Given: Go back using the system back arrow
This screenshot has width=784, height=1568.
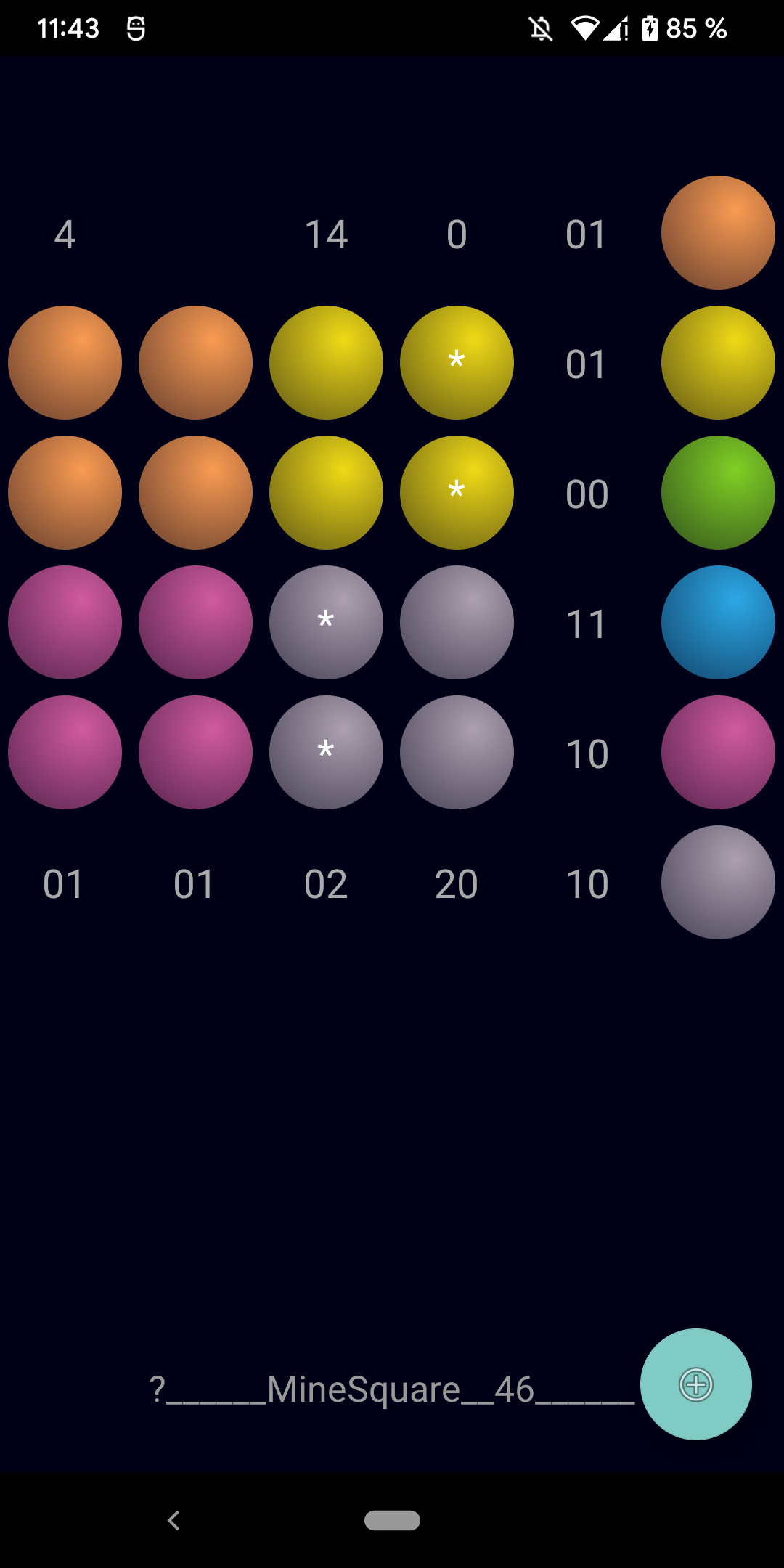Looking at the screenshot, I should [173, 1520].
